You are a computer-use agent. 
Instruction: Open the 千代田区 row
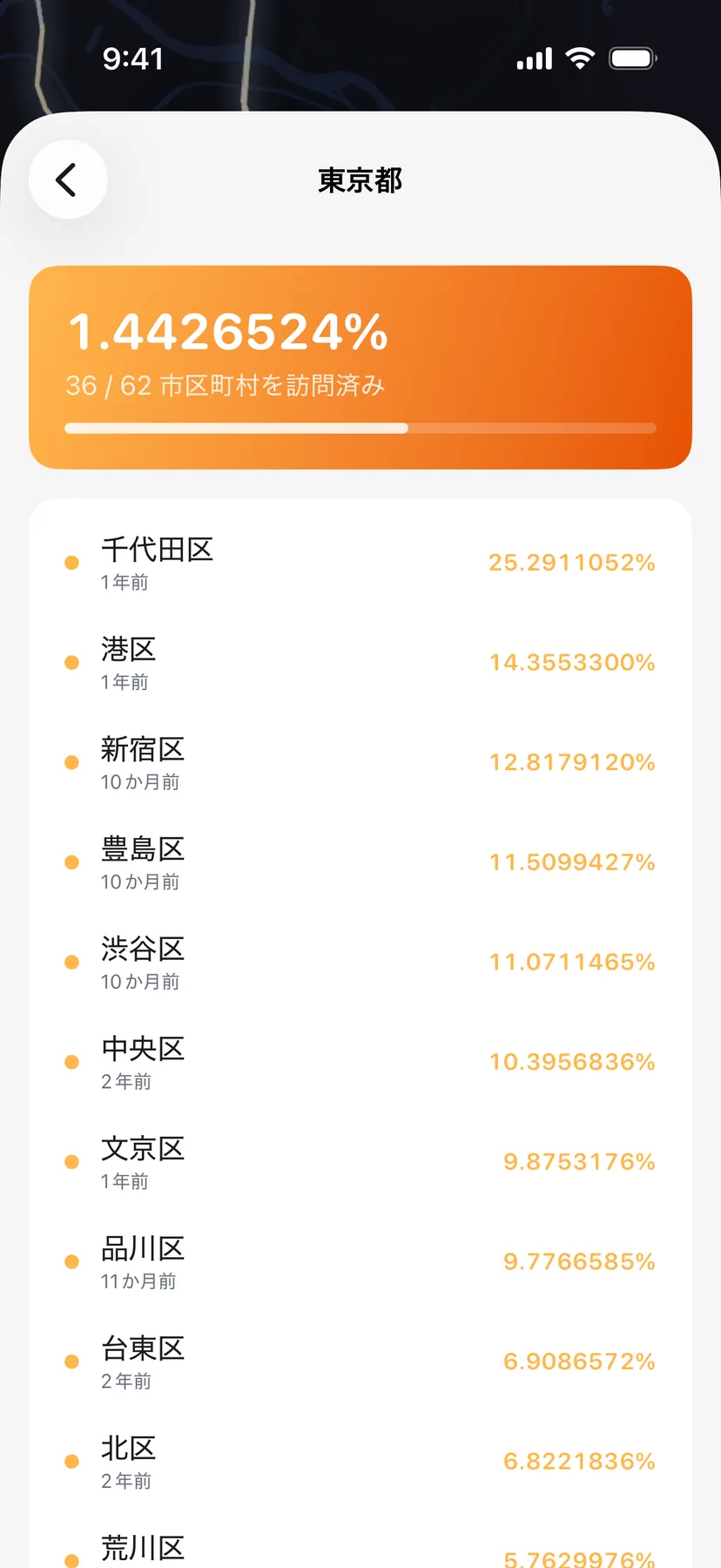point(360,563)
